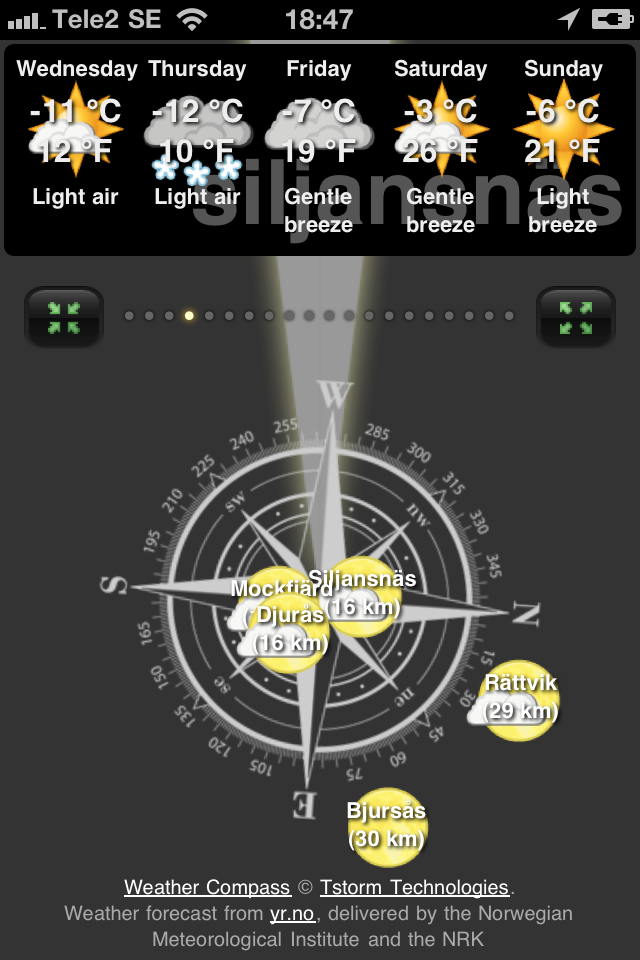Select the Bjursås (30 km) location

(x=388, y=826)
